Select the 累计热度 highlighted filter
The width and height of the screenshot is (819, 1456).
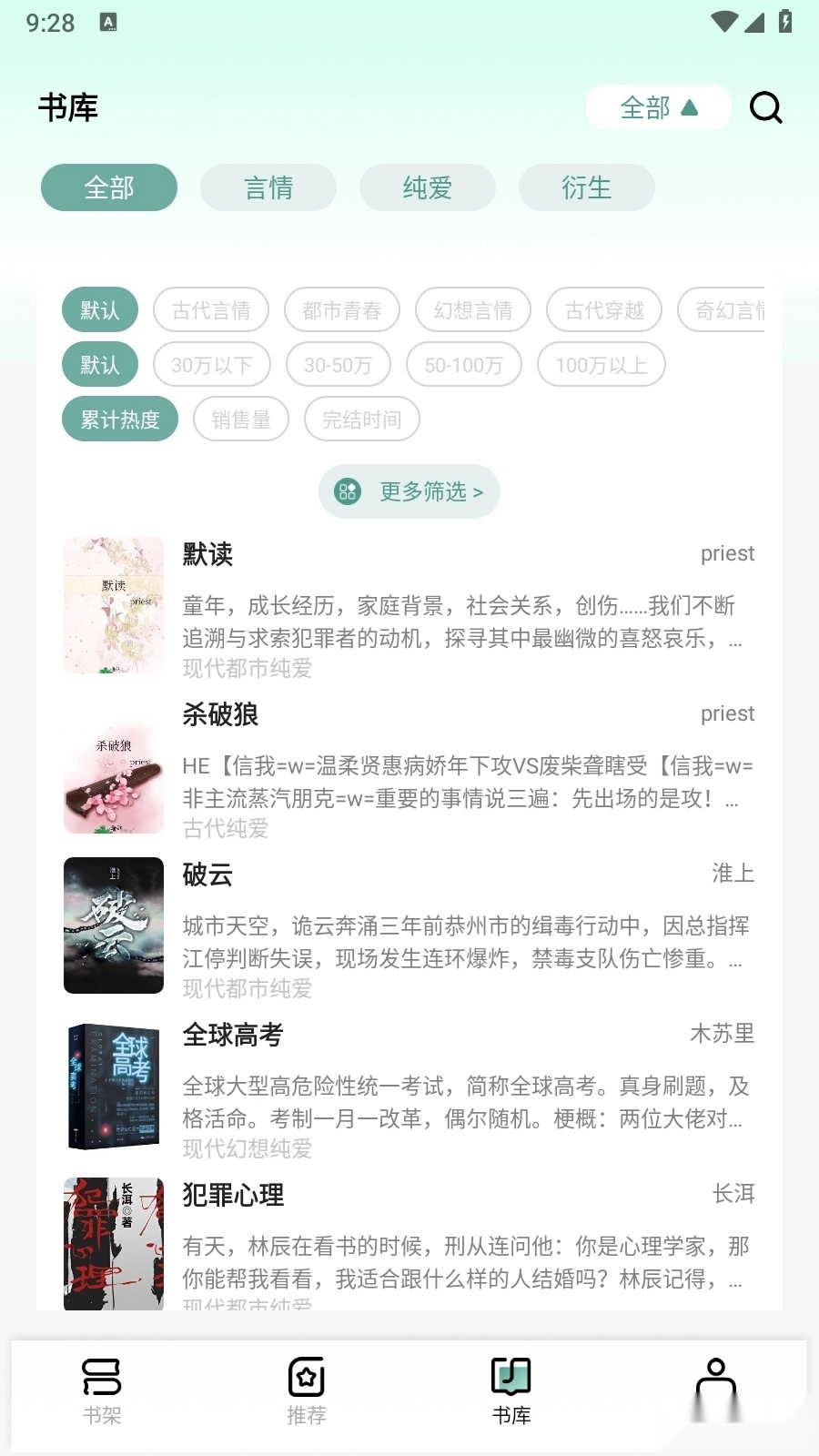click(119, 419)
